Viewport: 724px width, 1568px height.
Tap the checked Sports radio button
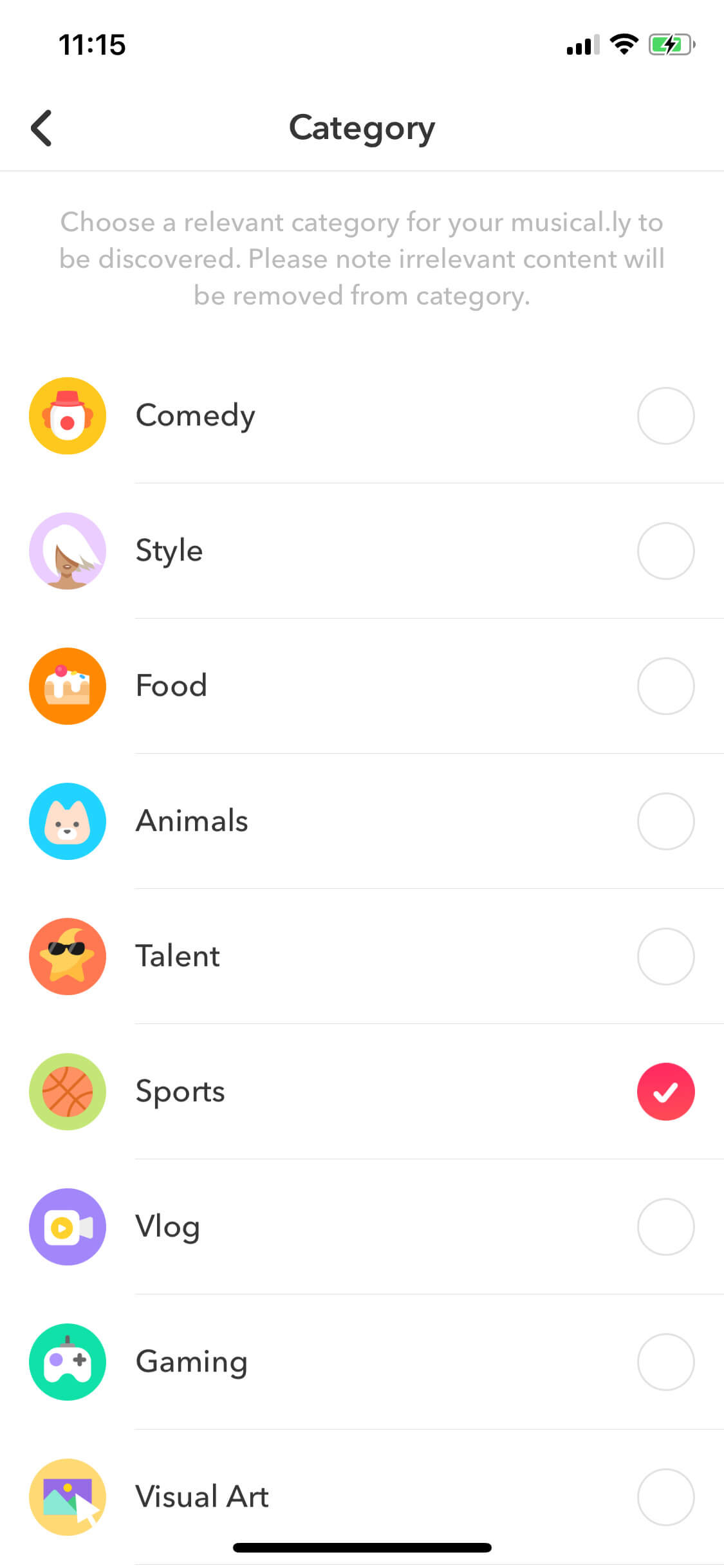click(x=665, y=1092)
